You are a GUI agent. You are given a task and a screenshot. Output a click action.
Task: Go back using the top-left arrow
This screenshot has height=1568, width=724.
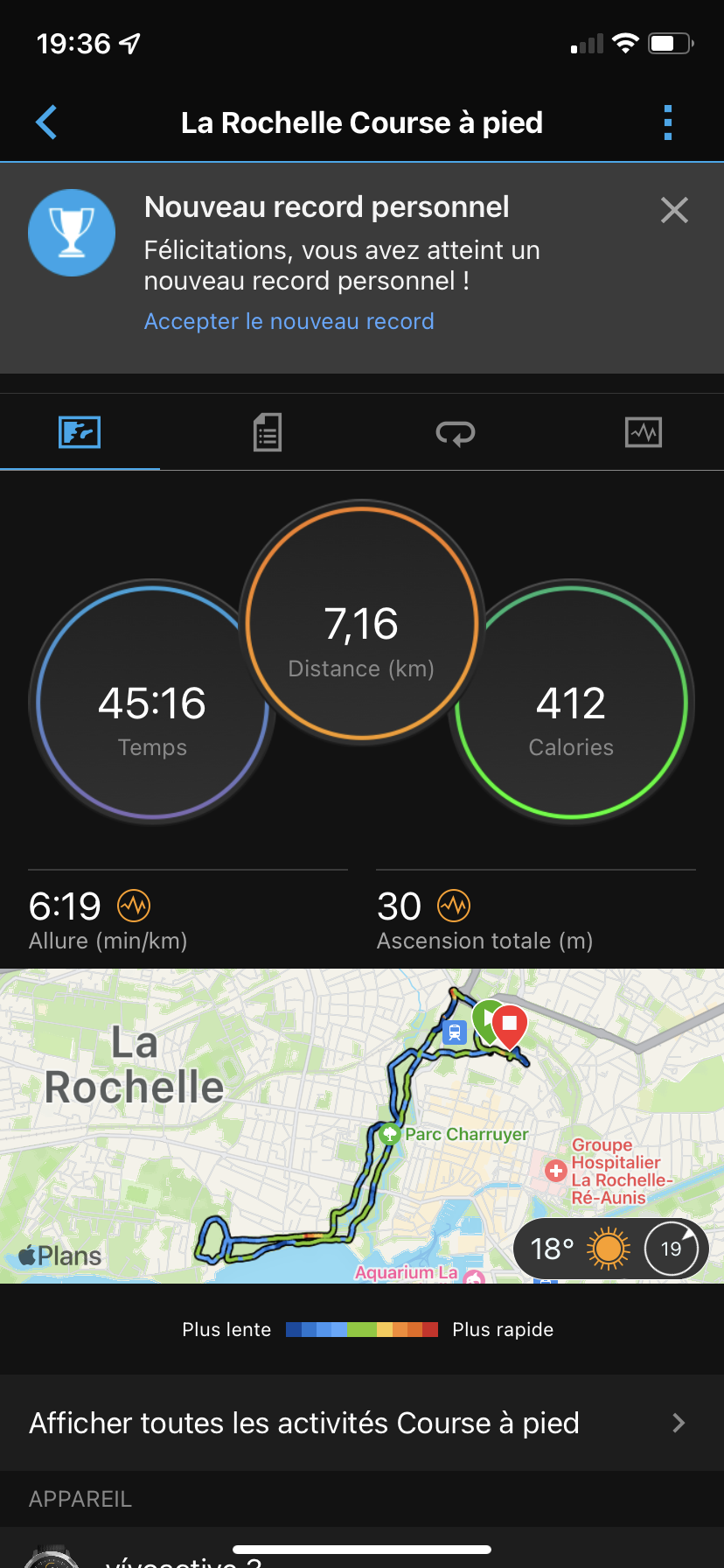click(46, 122)
